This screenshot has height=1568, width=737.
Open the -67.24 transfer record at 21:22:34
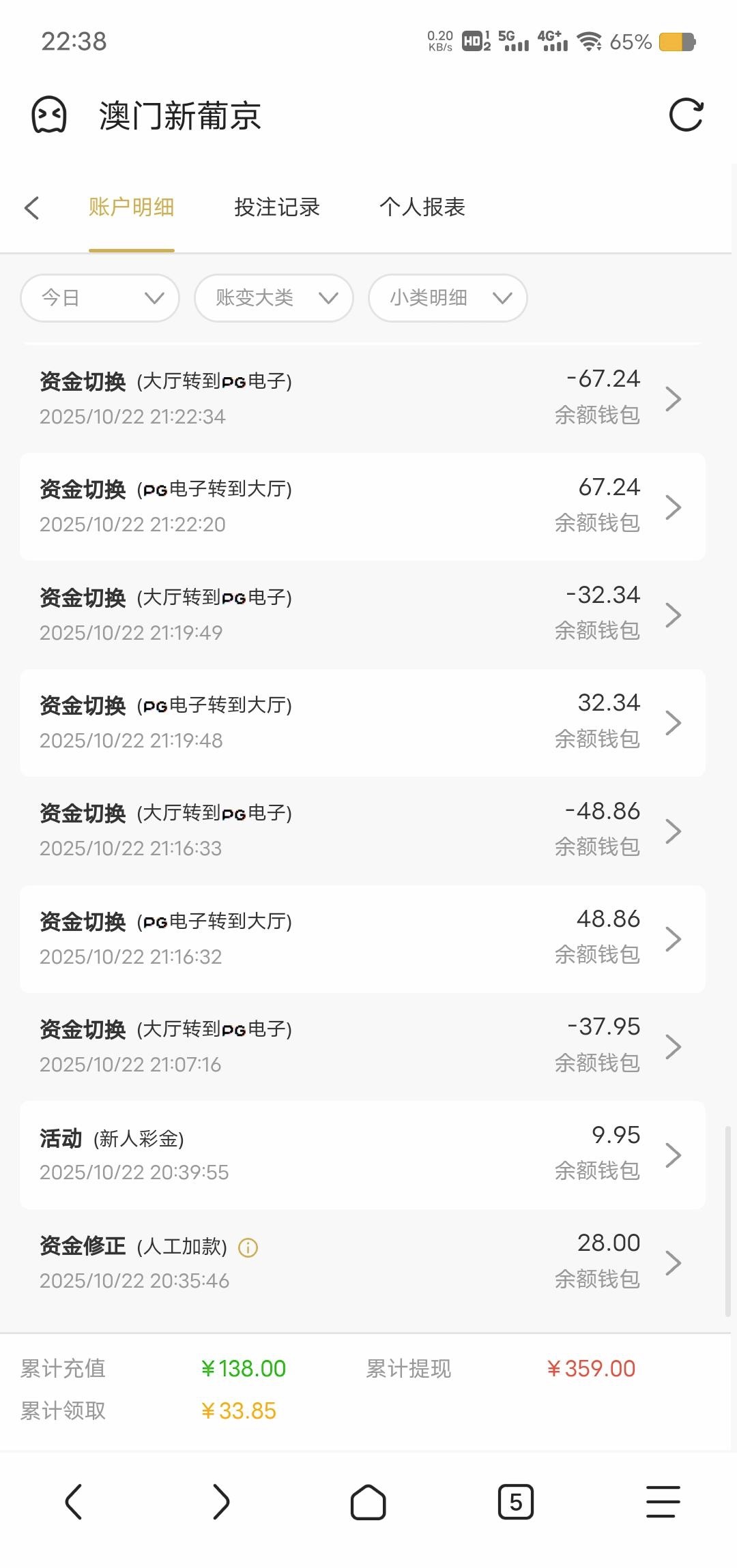click(362, 398)
